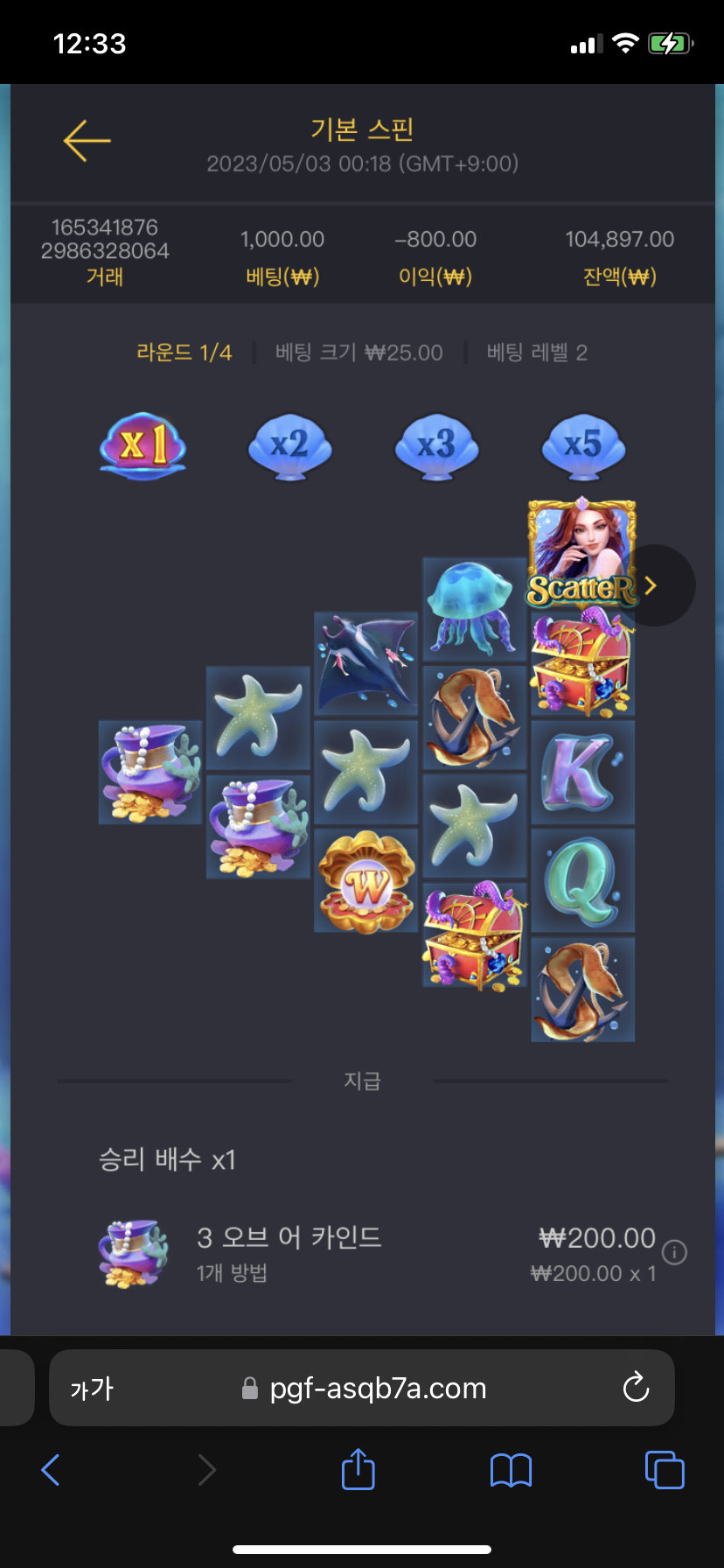Reload the page in Safari
Screen dimensions: 724x1568
[636, 1388]
